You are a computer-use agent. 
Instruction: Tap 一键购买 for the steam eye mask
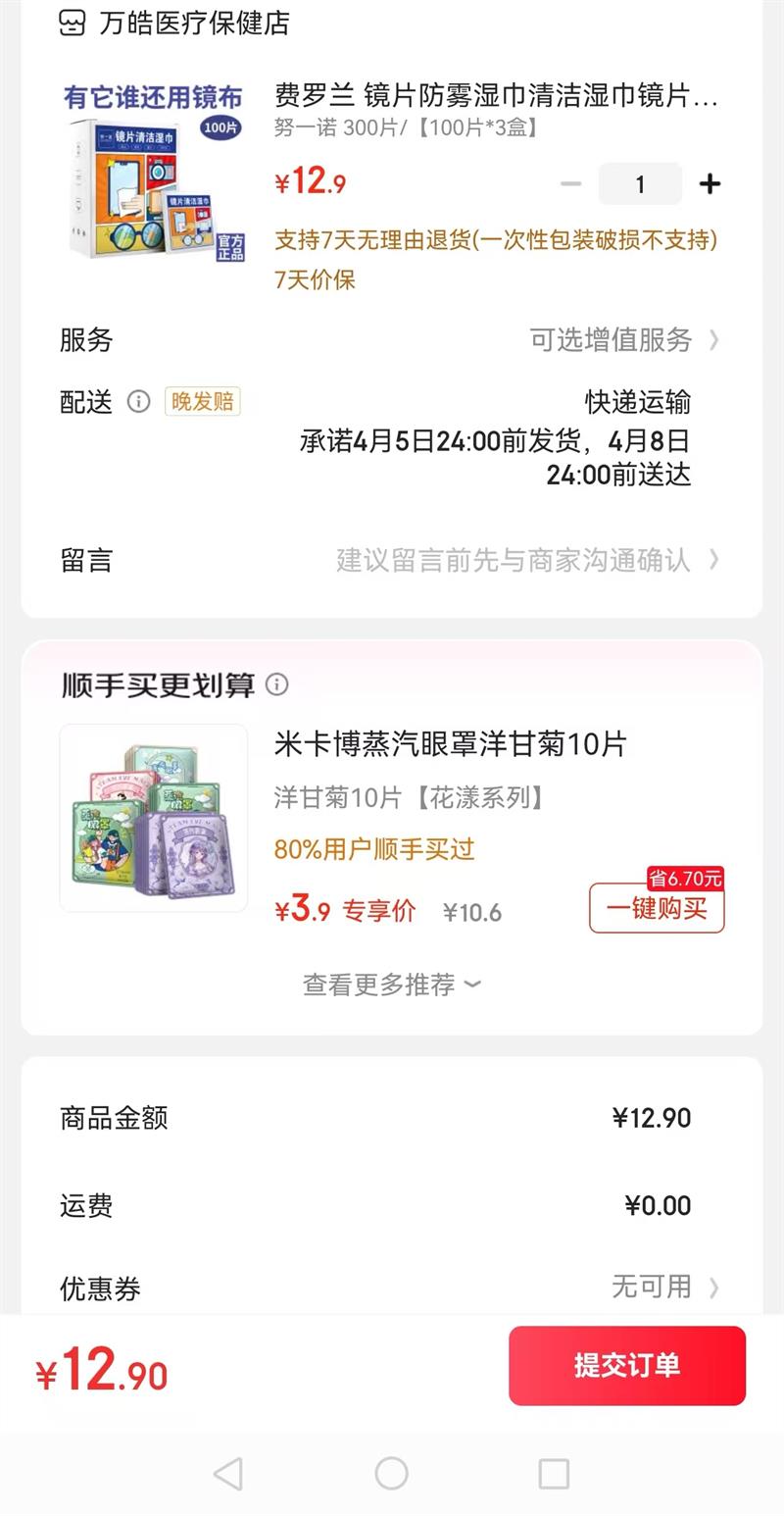(657, 908)
